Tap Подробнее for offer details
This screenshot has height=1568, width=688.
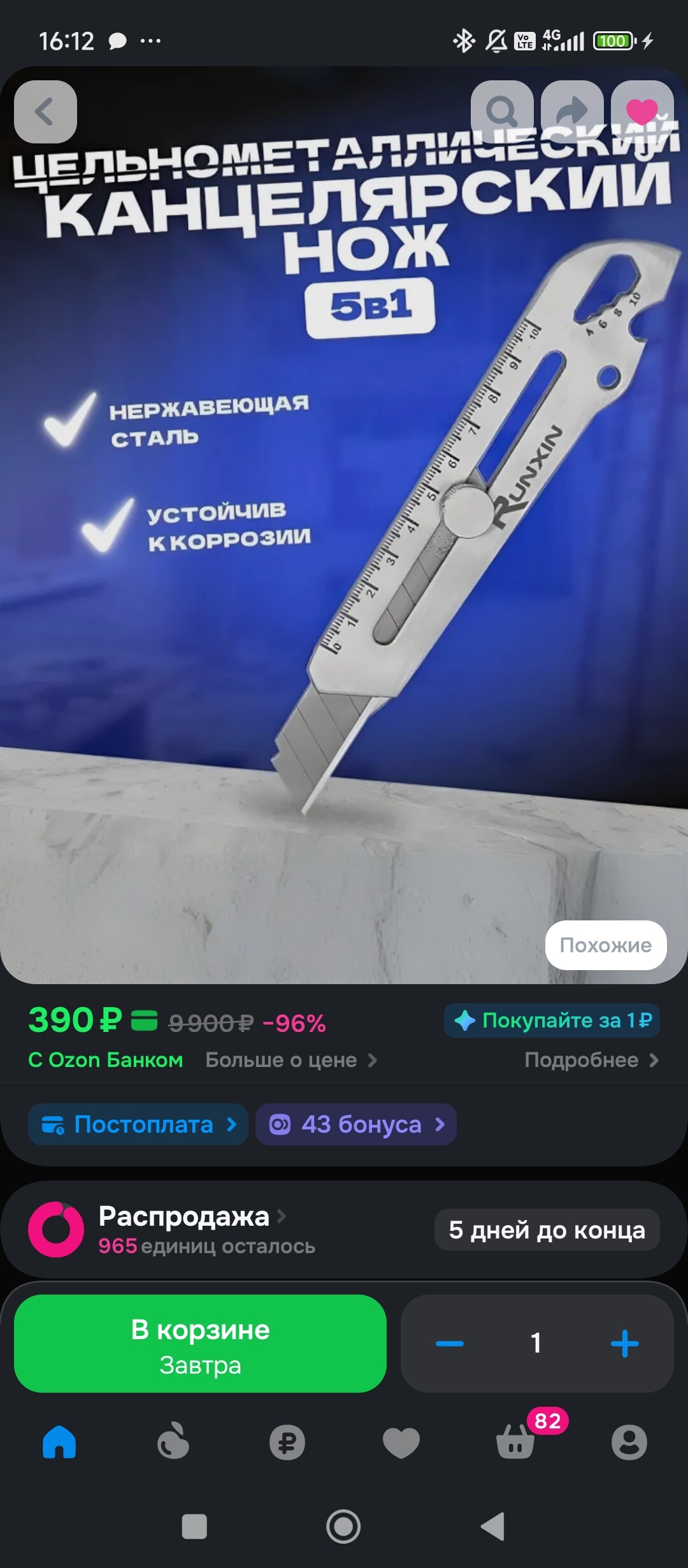pos(591,1060)
